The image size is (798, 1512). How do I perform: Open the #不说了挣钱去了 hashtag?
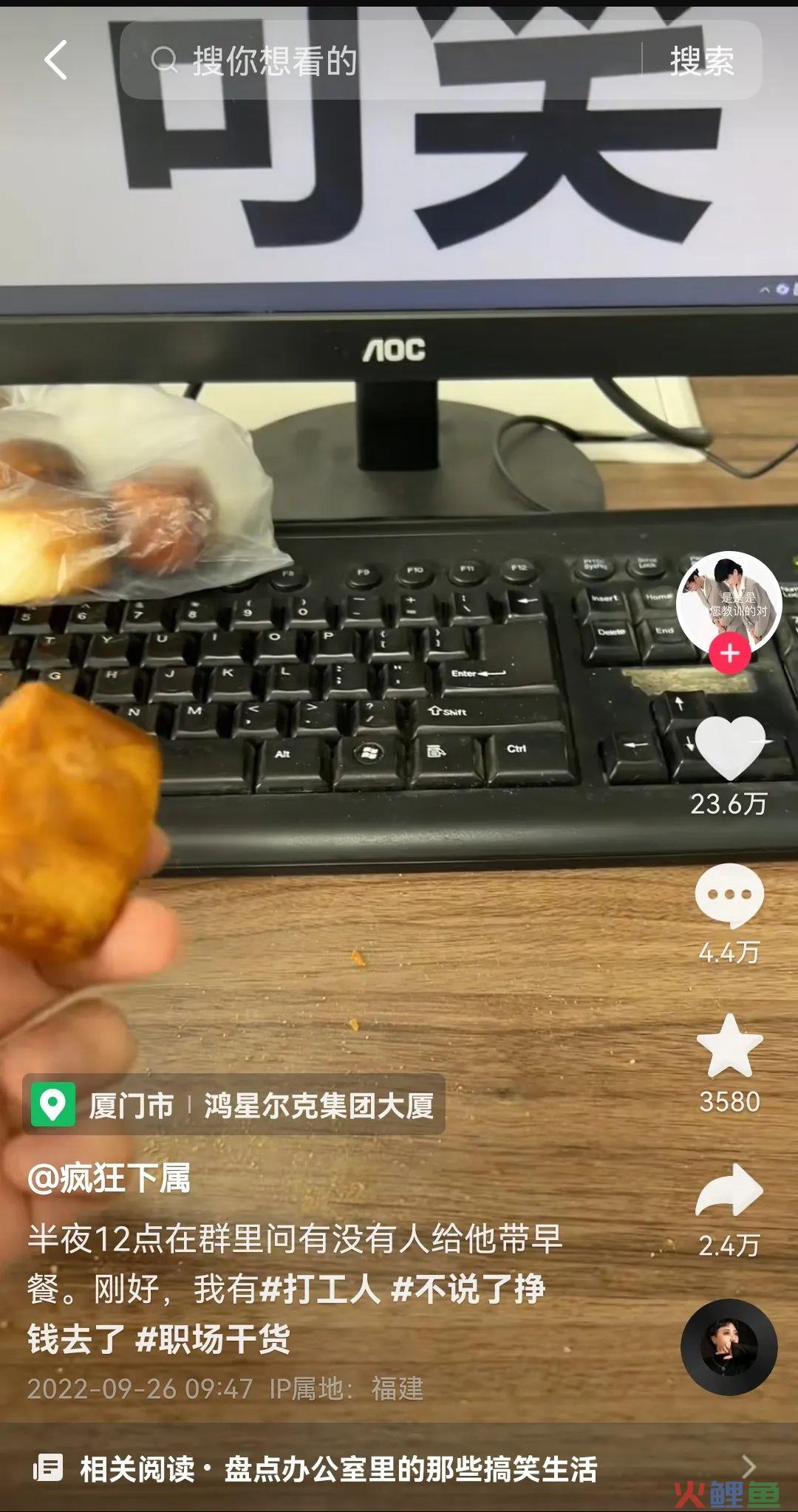coord(468,1290)
